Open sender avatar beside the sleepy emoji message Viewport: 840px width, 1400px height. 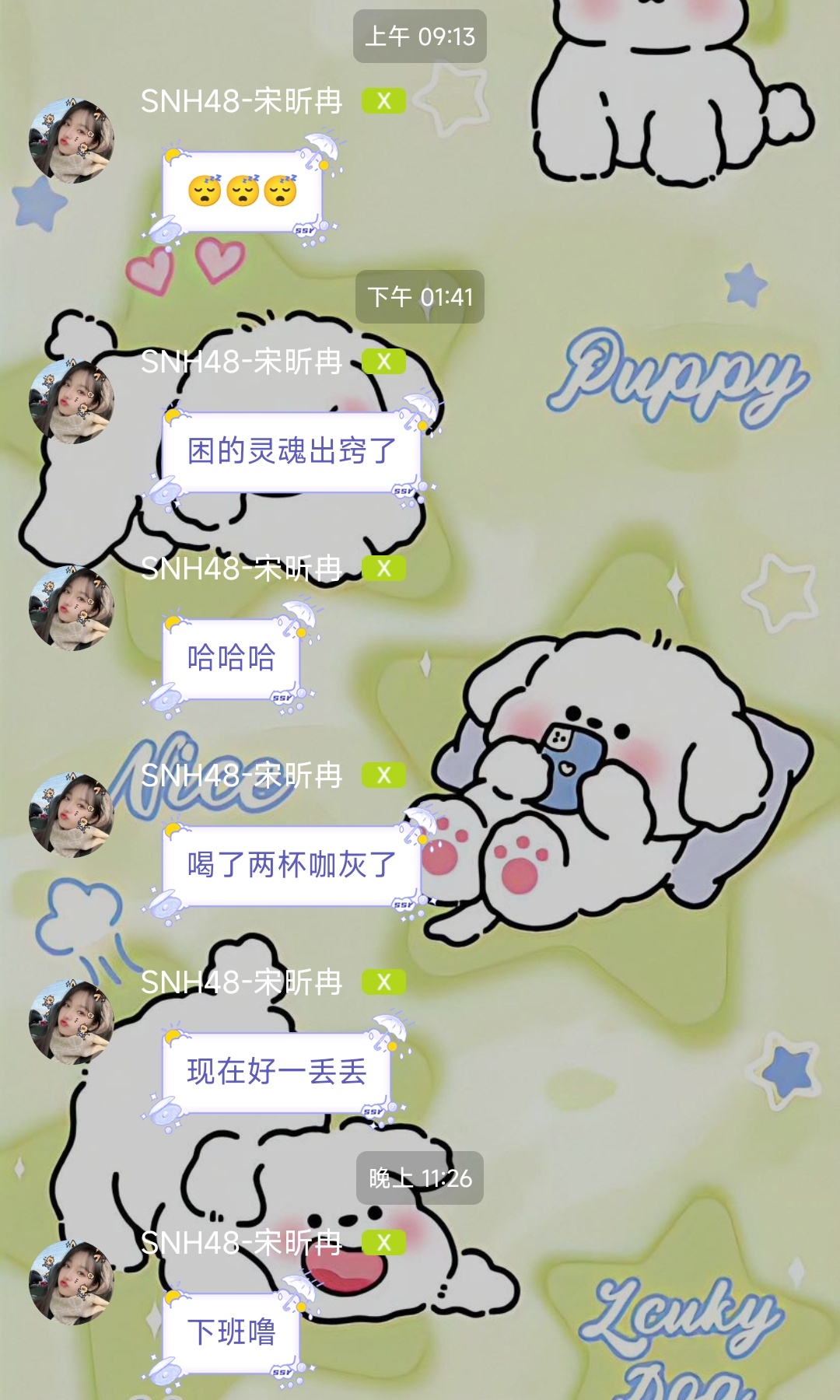(x=72, y=141)
